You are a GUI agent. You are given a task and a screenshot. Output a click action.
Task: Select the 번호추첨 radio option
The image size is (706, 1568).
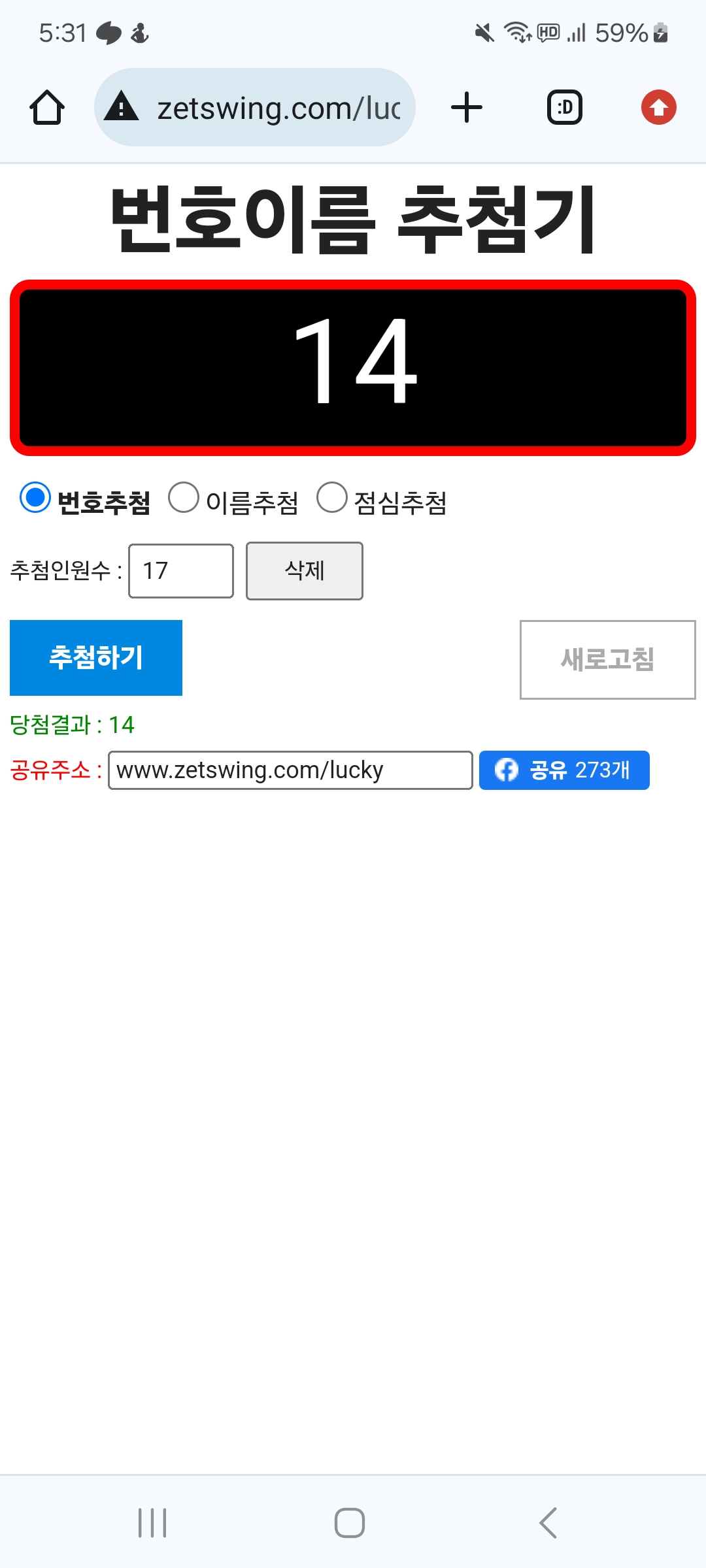pyautogui.click(x=35, y=498)
